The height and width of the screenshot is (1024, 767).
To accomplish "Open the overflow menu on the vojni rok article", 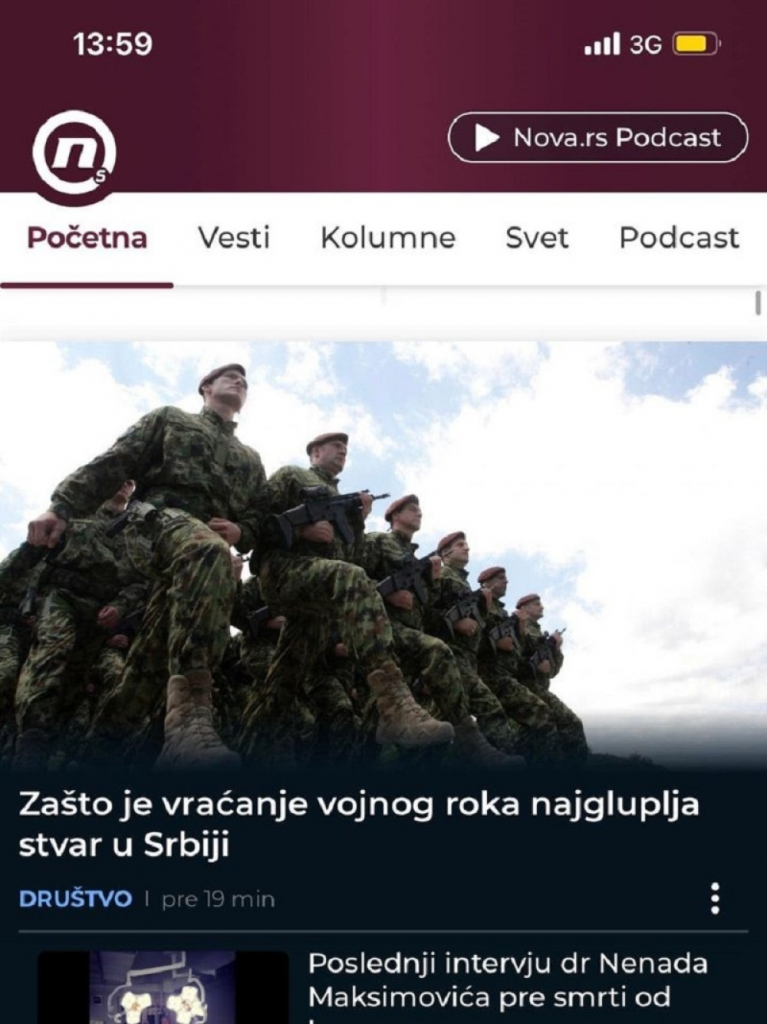I will [714, 898].
